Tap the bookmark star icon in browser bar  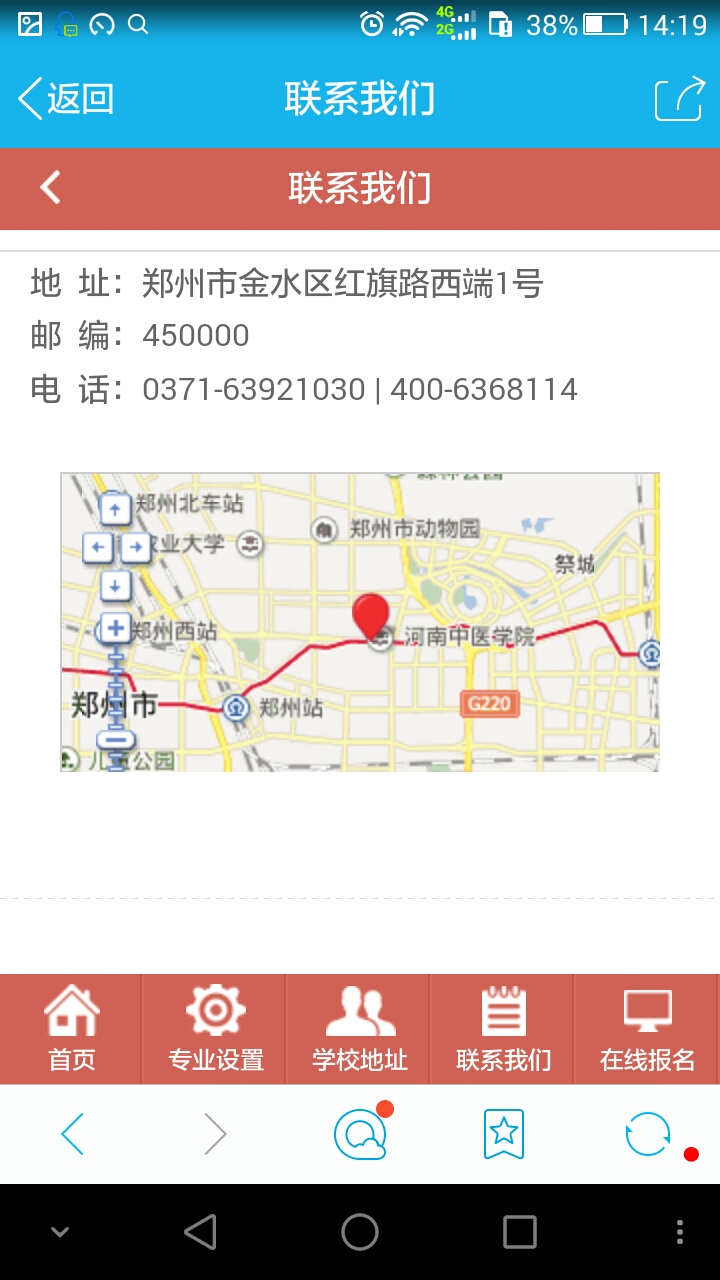pyautogui.click(x=505, y=1134)
